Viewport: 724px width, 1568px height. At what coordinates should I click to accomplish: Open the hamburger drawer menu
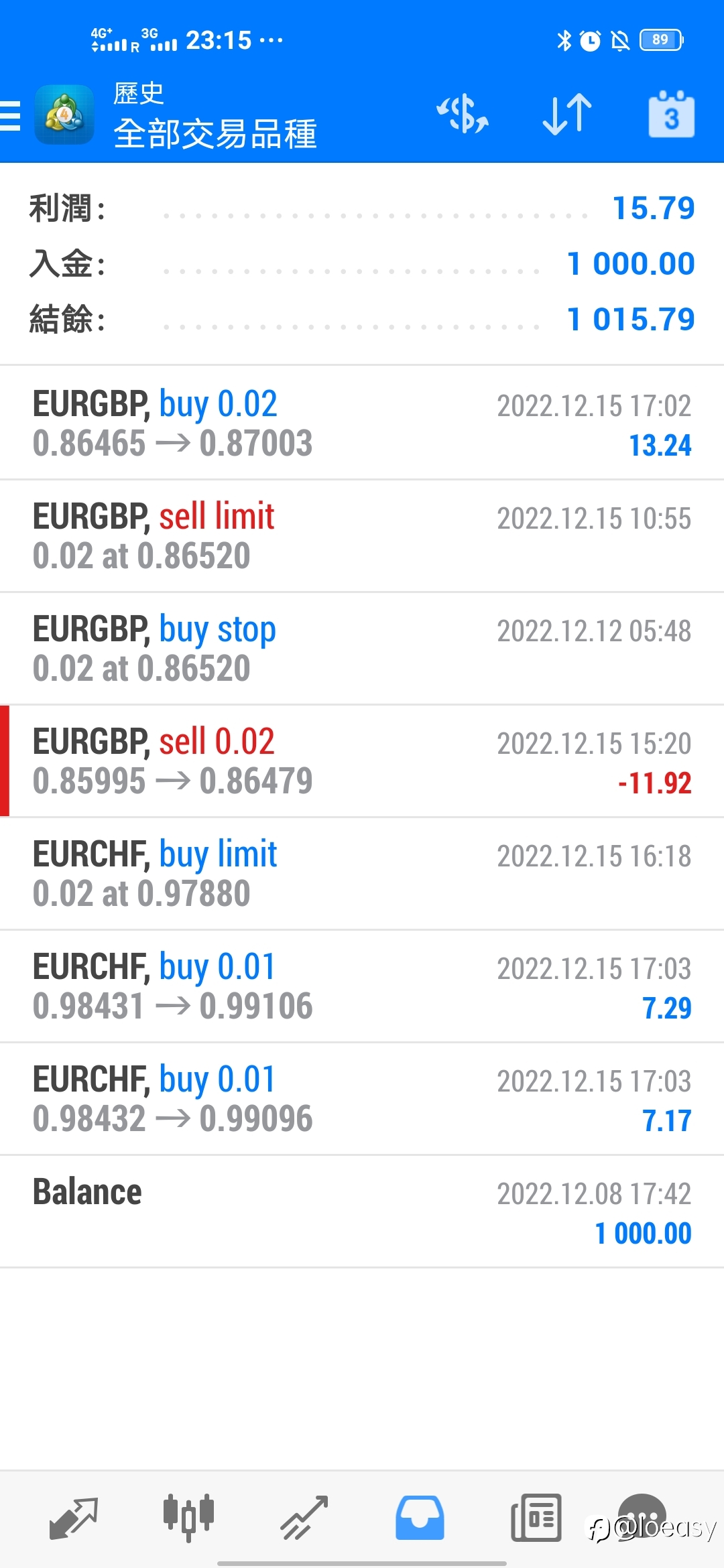coord(11,115)
